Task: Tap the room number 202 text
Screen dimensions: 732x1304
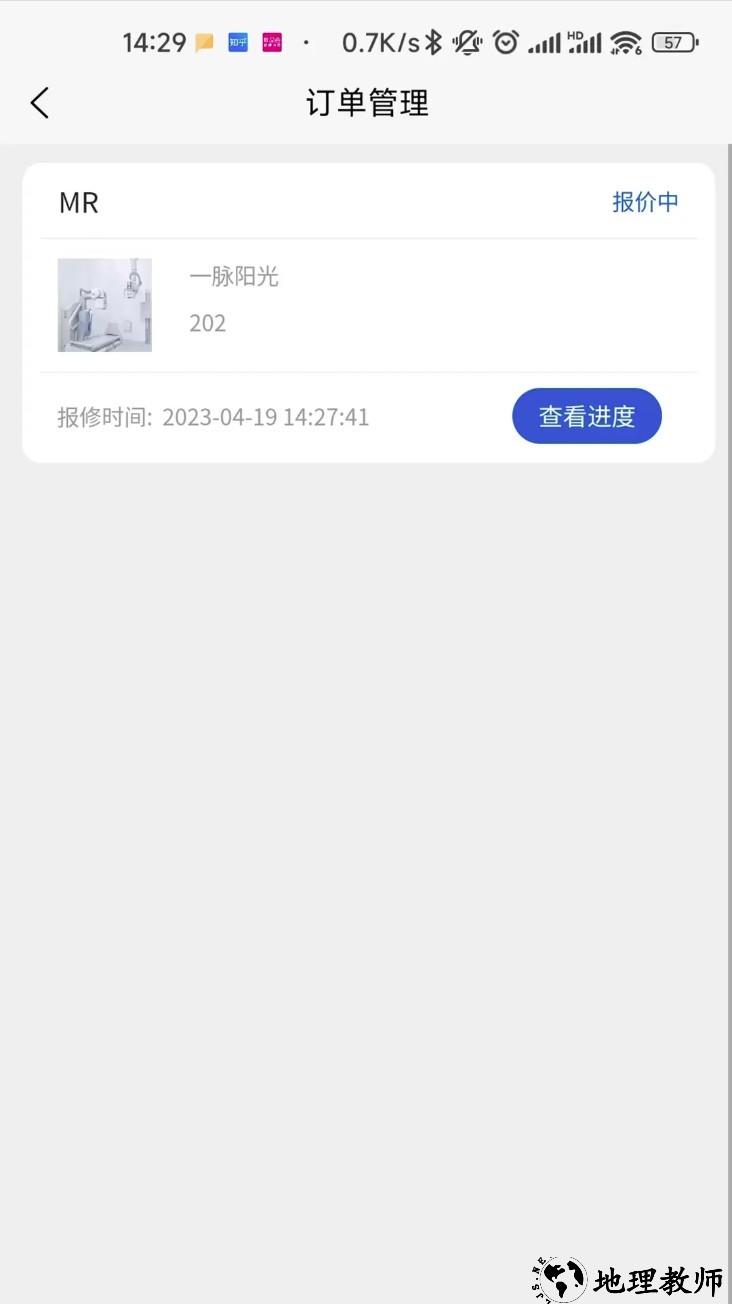Action: tap(208, 323)
